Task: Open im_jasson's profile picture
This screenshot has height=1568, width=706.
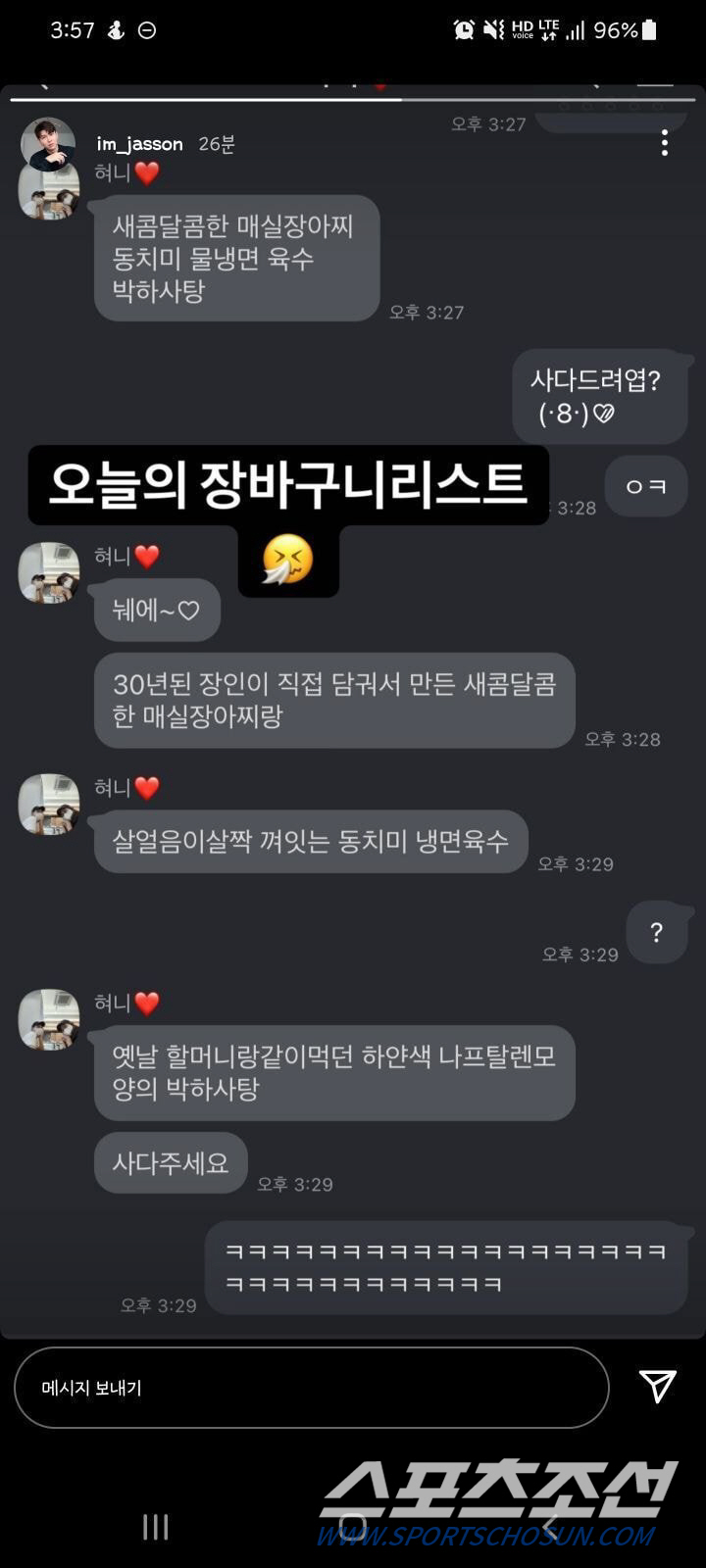Action: (47, 143)
